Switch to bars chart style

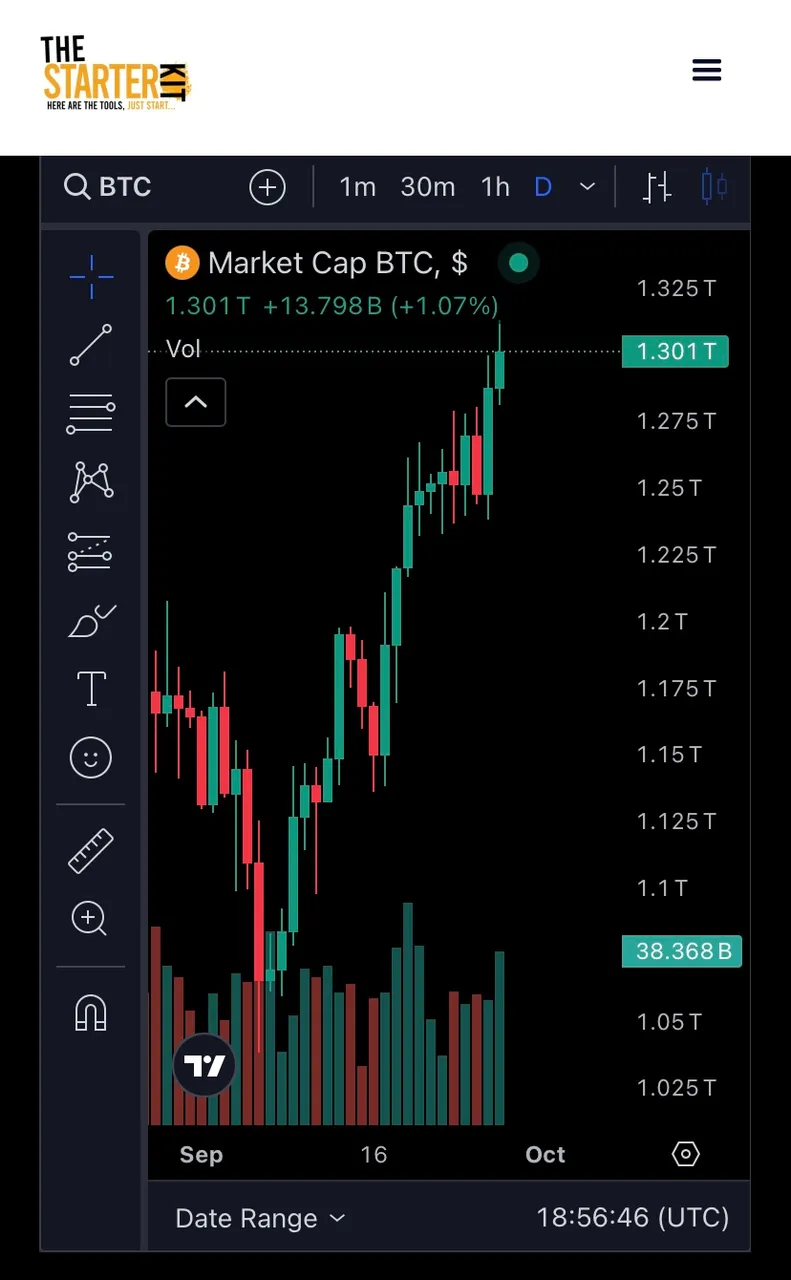(657, 187)
